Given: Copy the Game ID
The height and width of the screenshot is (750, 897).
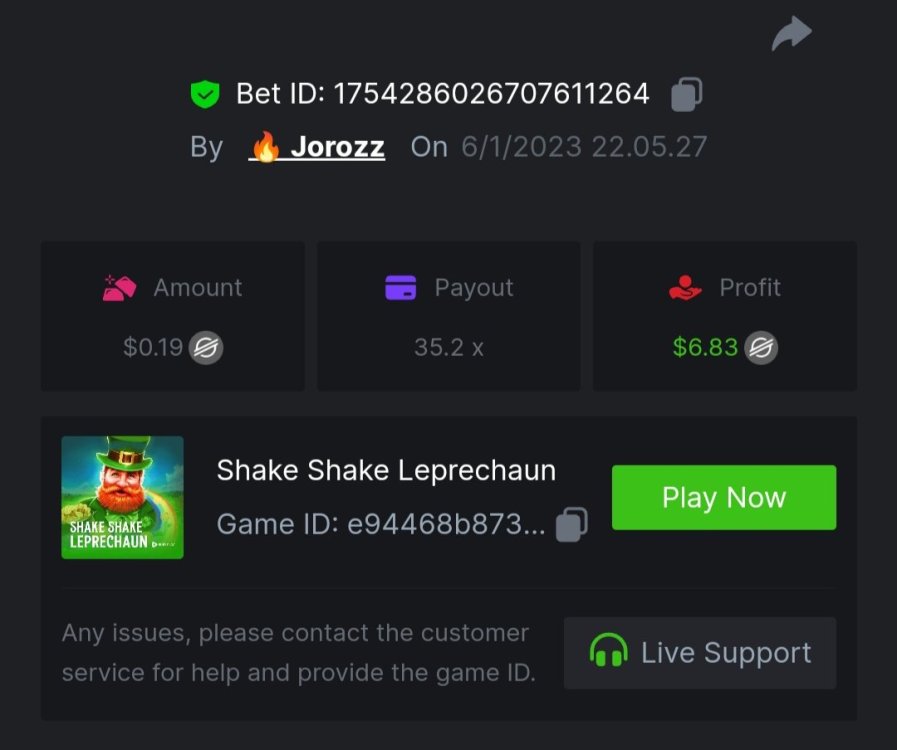Looking at the screenshot, I should pyautogui.click(x=571, y=524).
